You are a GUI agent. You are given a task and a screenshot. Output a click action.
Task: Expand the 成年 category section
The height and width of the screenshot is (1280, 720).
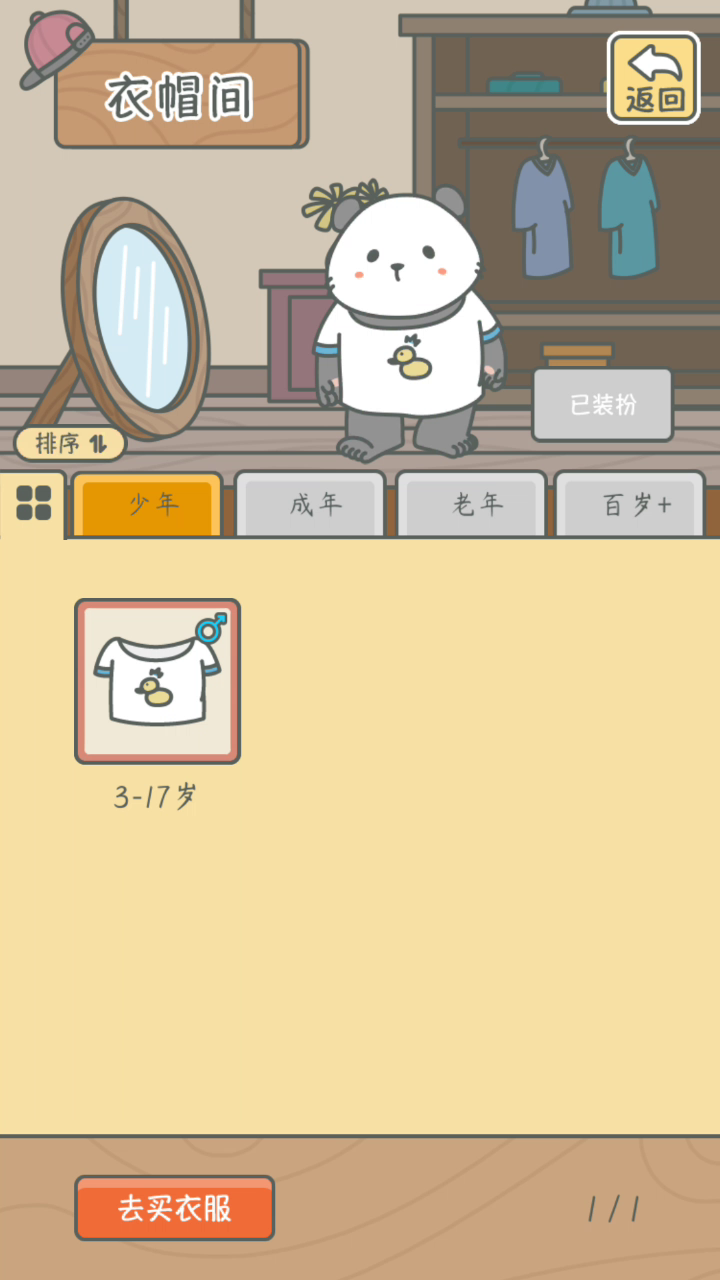[x=310, y=505]
